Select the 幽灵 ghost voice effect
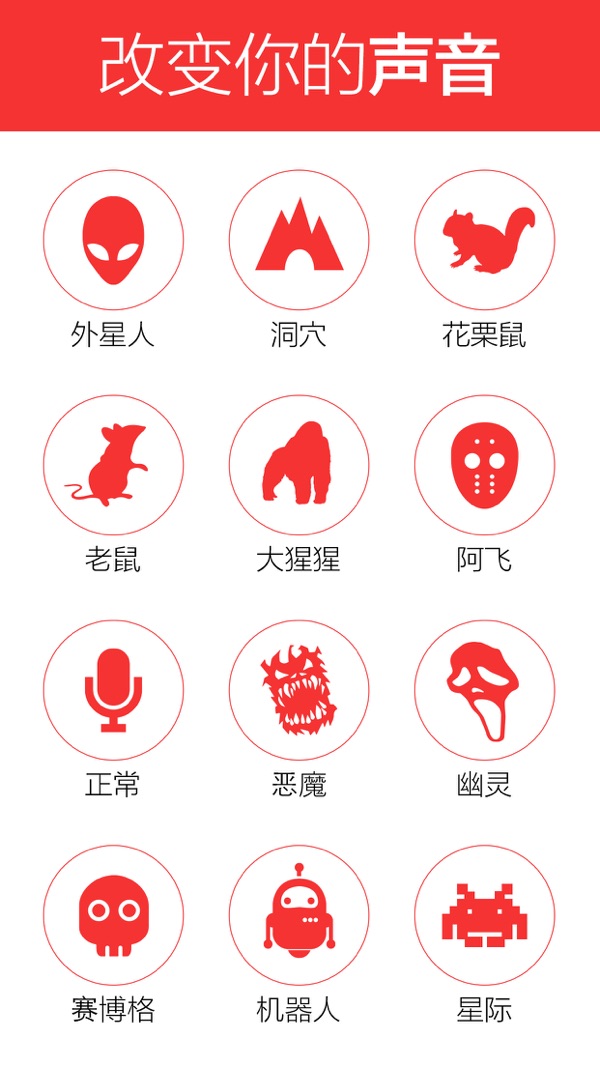This screenshot has width=600, height=1067. click(484, 690)
